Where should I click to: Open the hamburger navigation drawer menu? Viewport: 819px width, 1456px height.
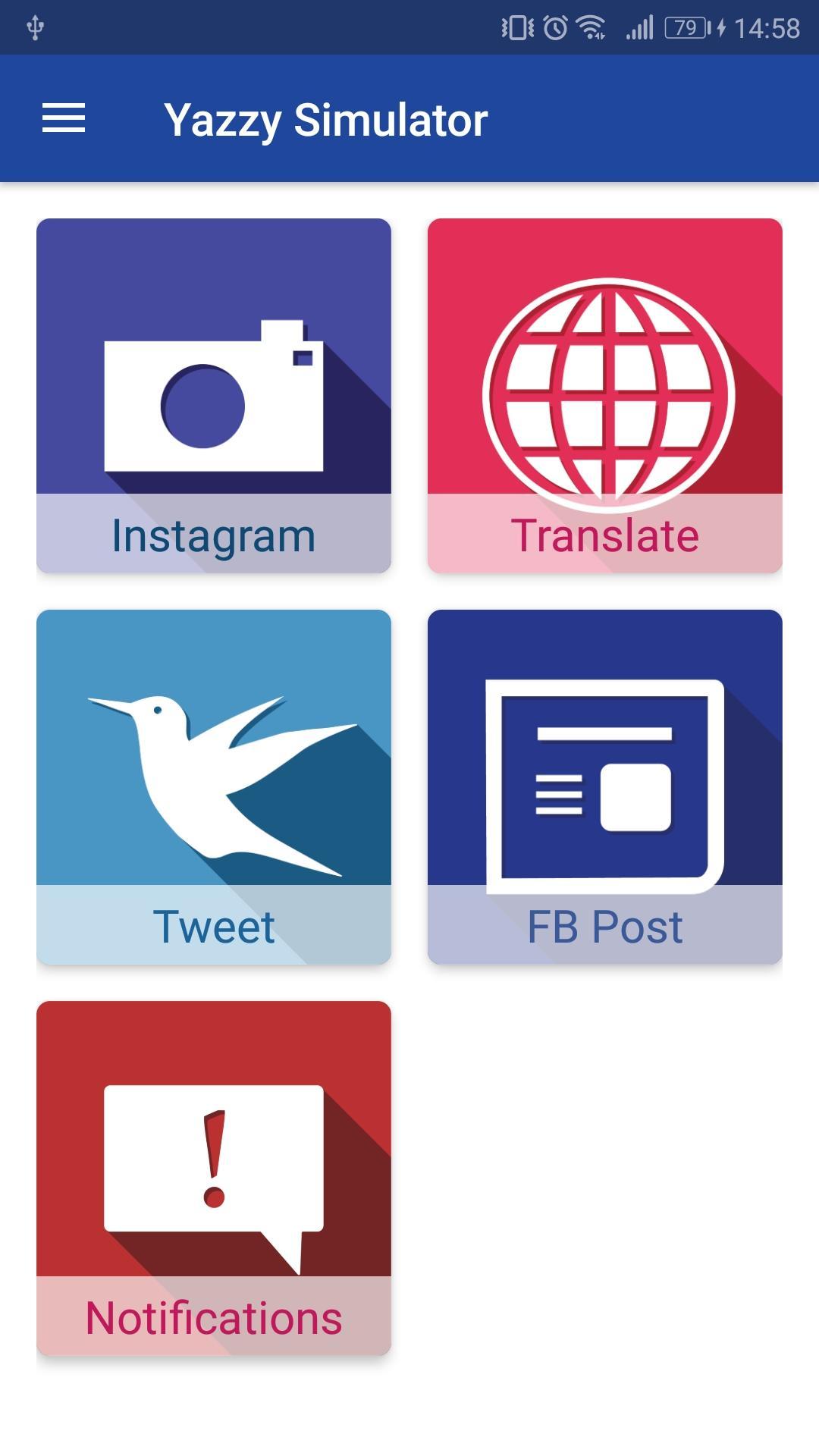pos(64,118)
